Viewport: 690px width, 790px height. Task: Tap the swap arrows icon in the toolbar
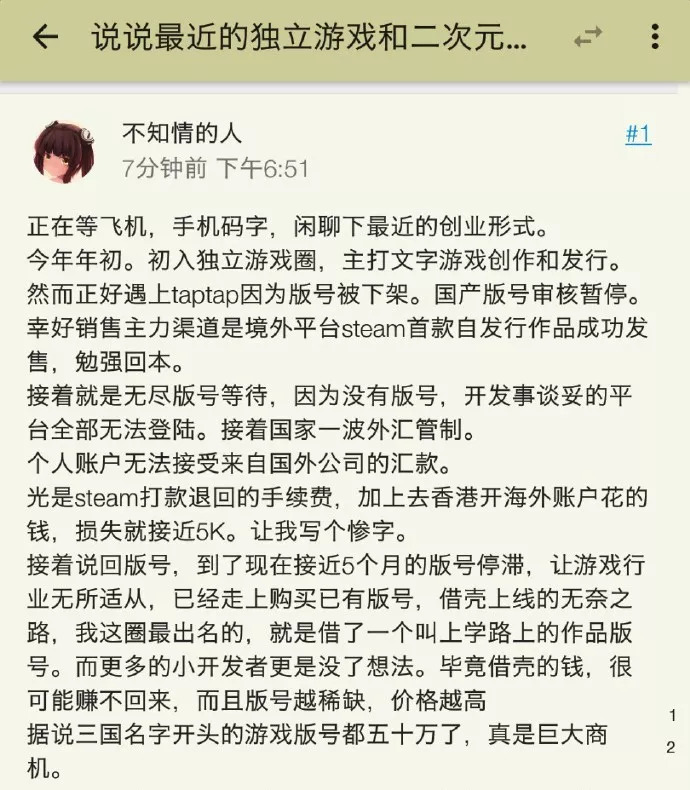click(x=588, y=39)
